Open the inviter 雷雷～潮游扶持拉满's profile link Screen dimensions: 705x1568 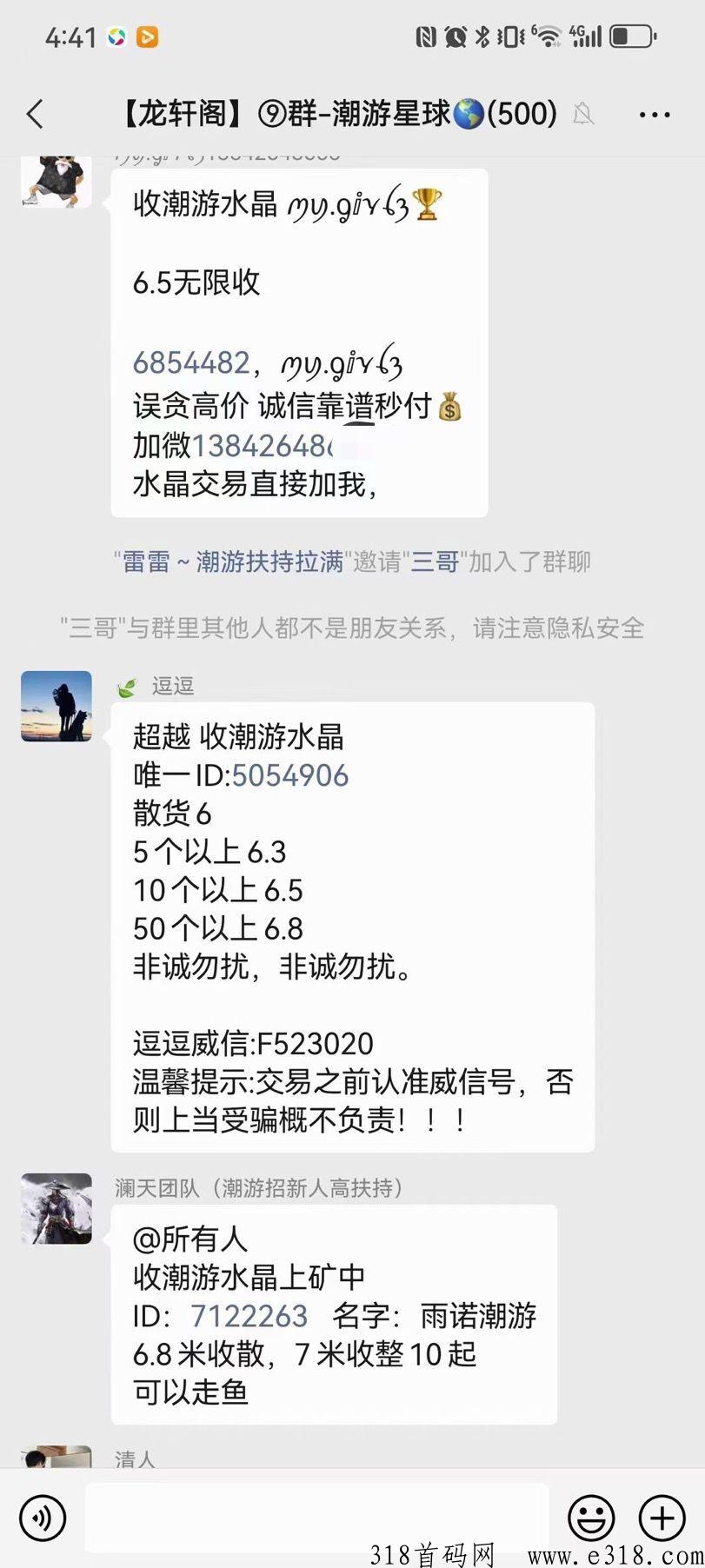point(232,561)
